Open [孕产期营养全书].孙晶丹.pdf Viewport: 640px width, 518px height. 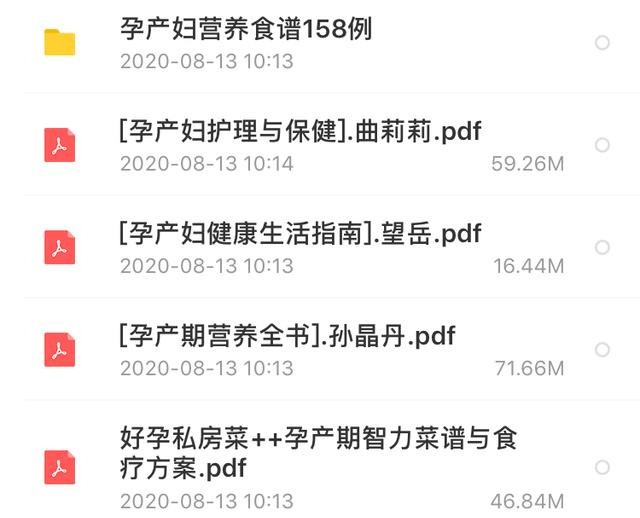click(287, 336)
